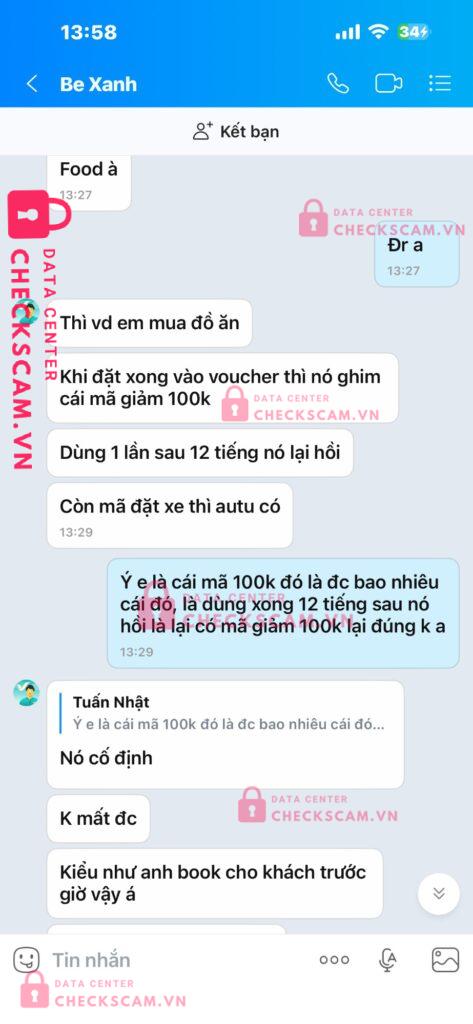Start a voice call with Be Xanh
The image size is (473, 1024).
pos(338,84)
